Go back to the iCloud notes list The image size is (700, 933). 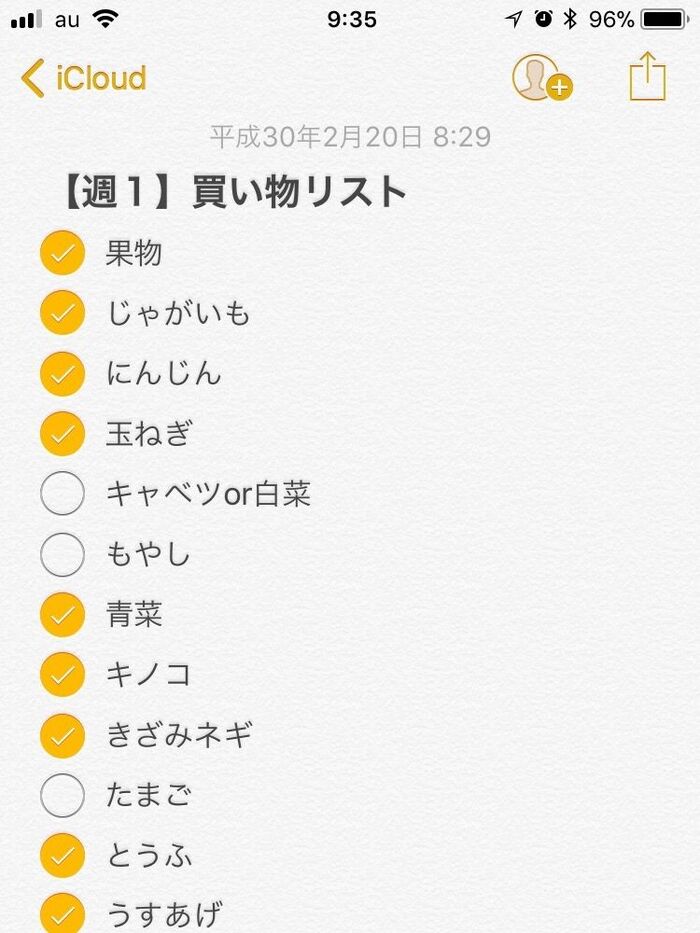point(84,78)
